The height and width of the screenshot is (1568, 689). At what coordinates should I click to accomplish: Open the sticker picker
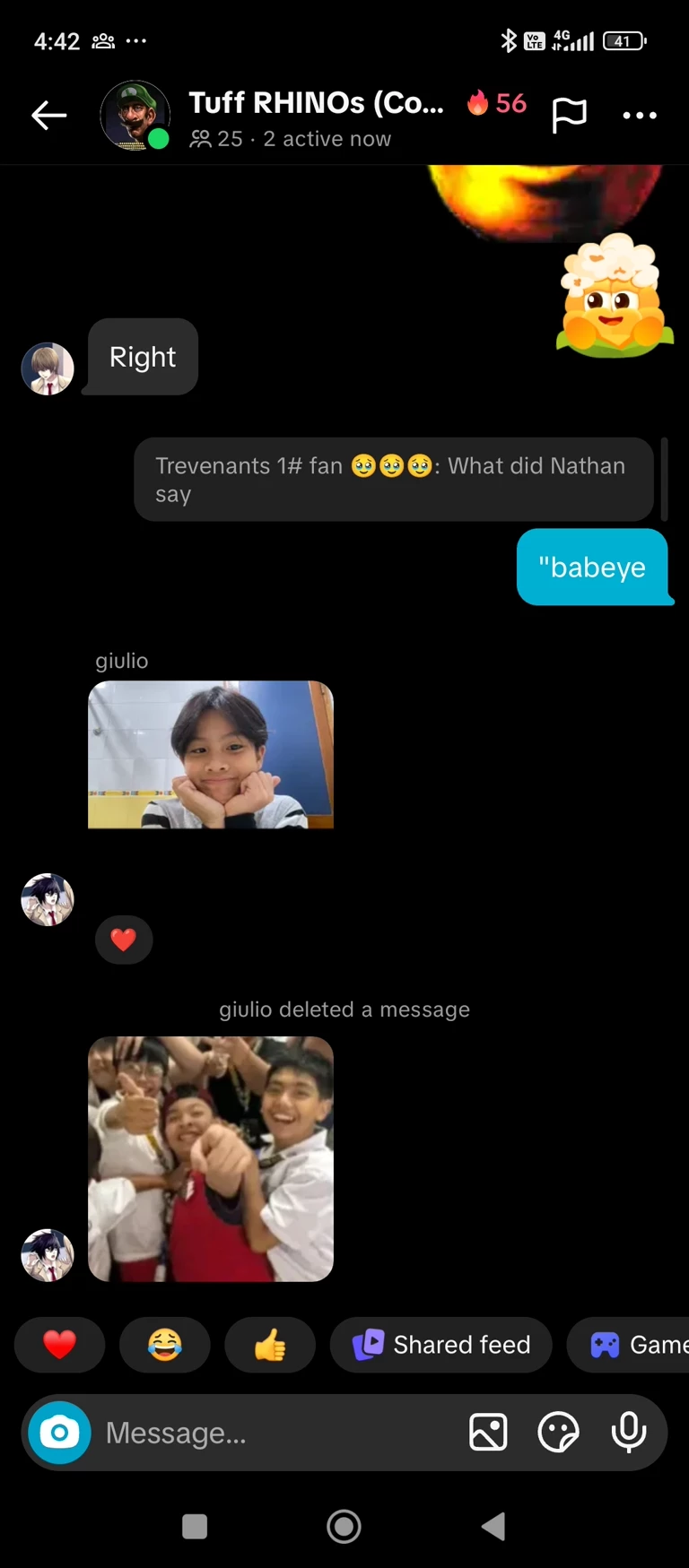[558, 1433]
